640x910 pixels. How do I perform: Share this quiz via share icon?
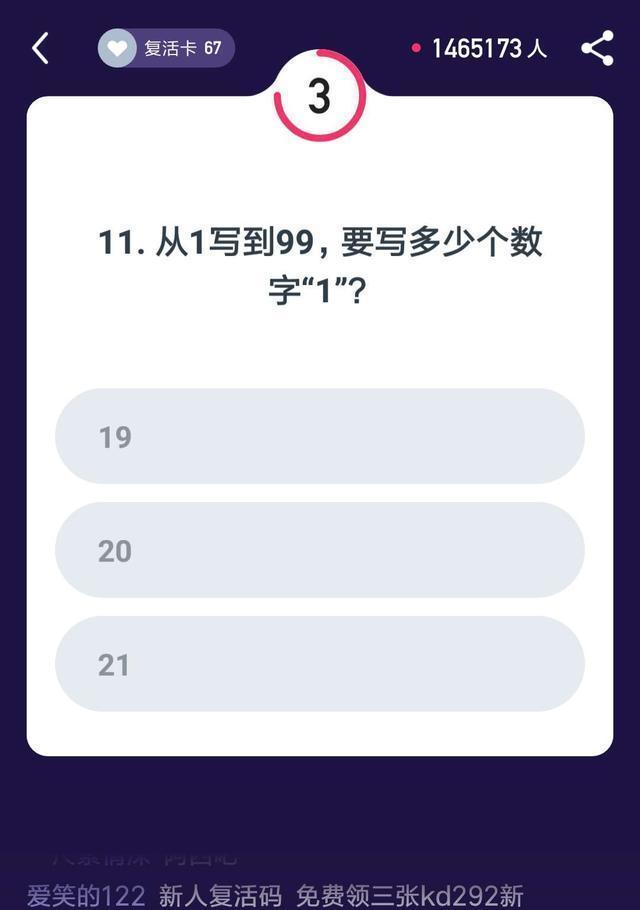(x=597, y=48)
